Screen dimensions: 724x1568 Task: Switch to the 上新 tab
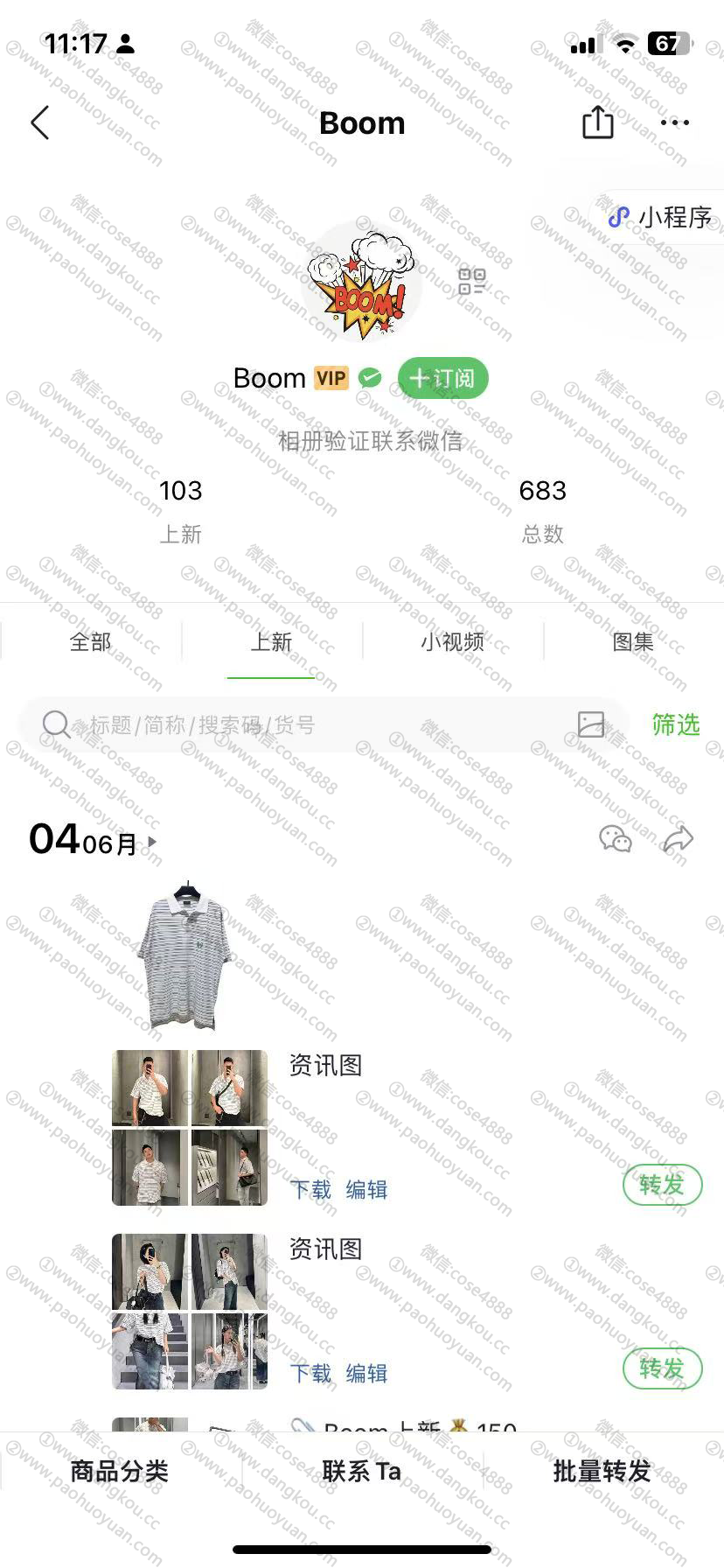point(271,642)
